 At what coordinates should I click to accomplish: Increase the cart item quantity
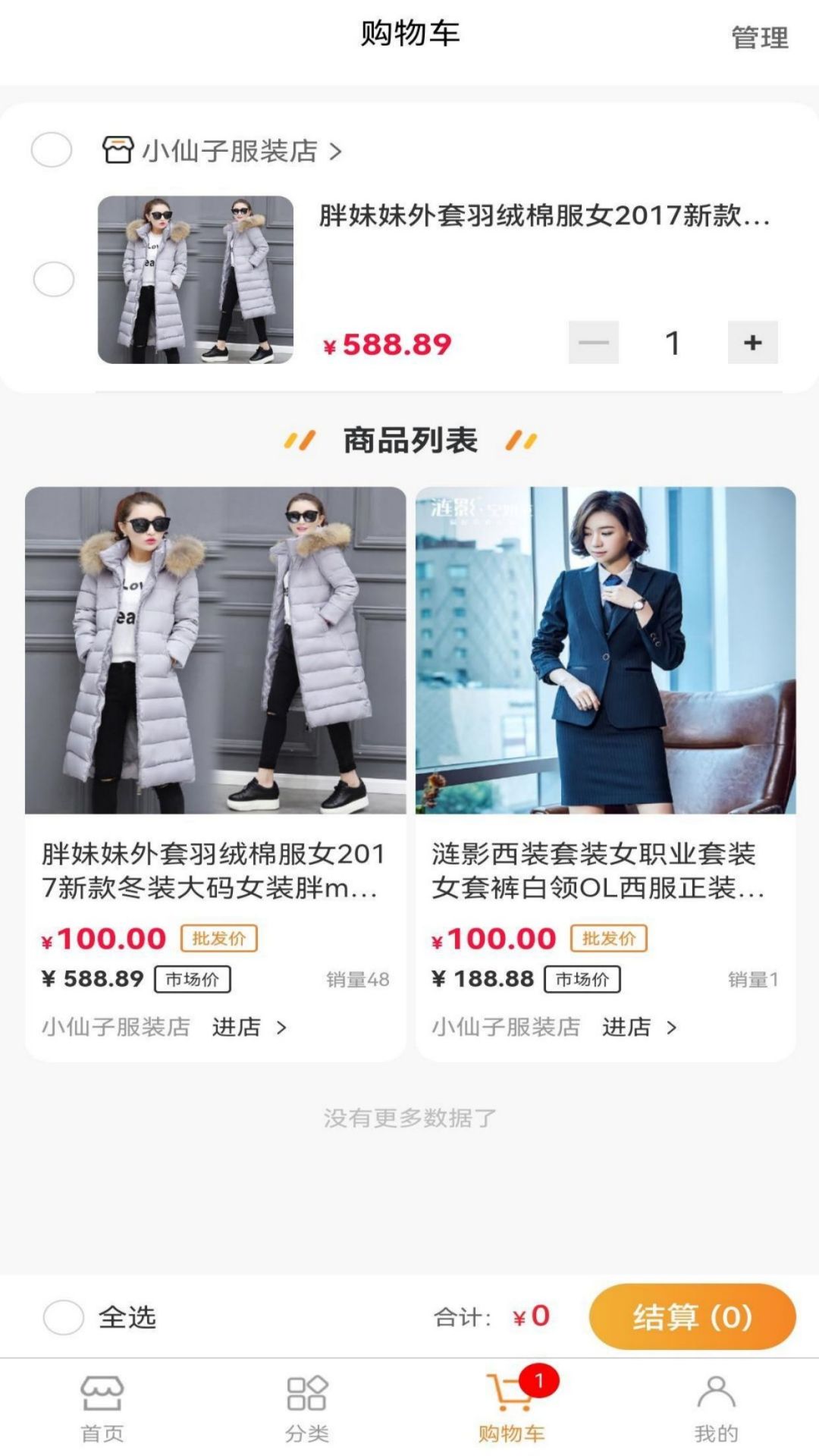click(752, 342)
